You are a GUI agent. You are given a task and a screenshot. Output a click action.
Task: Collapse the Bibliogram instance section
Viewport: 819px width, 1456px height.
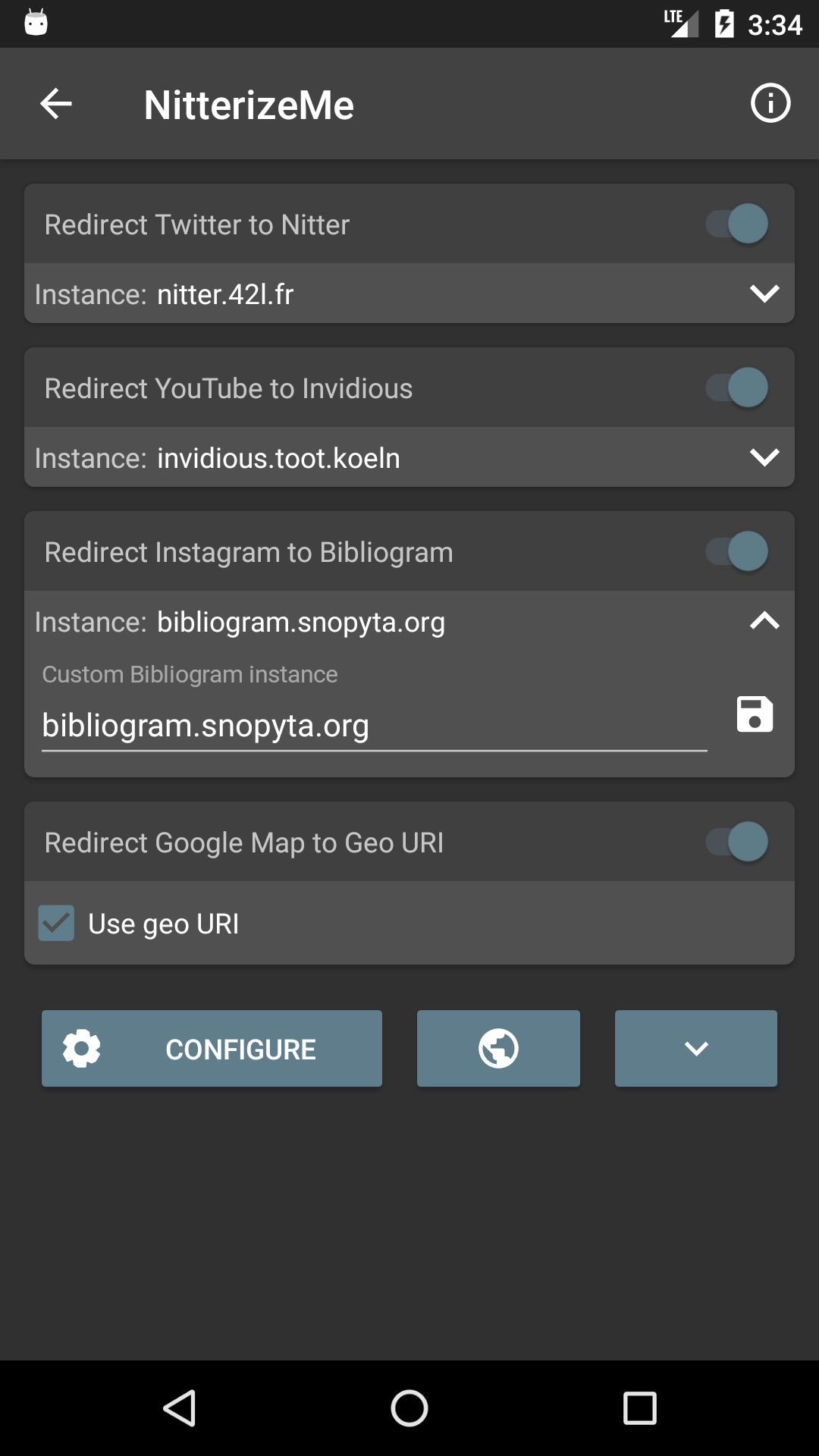(x=764, y=621)
